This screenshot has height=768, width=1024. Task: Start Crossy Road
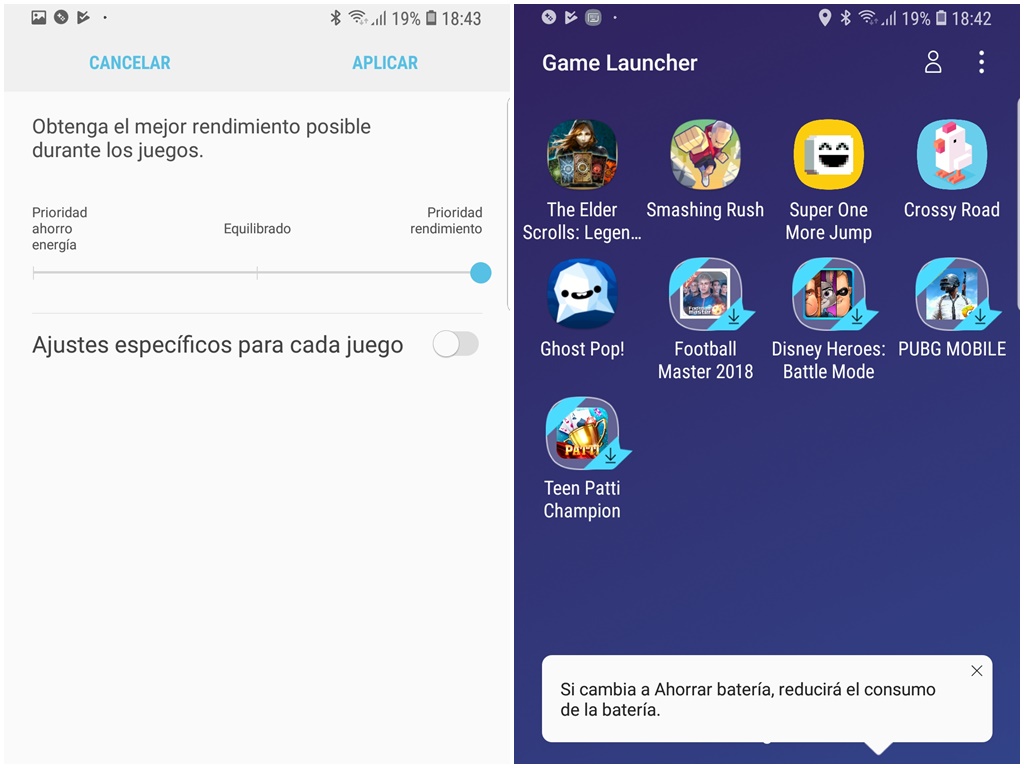(x=951, y=154)
